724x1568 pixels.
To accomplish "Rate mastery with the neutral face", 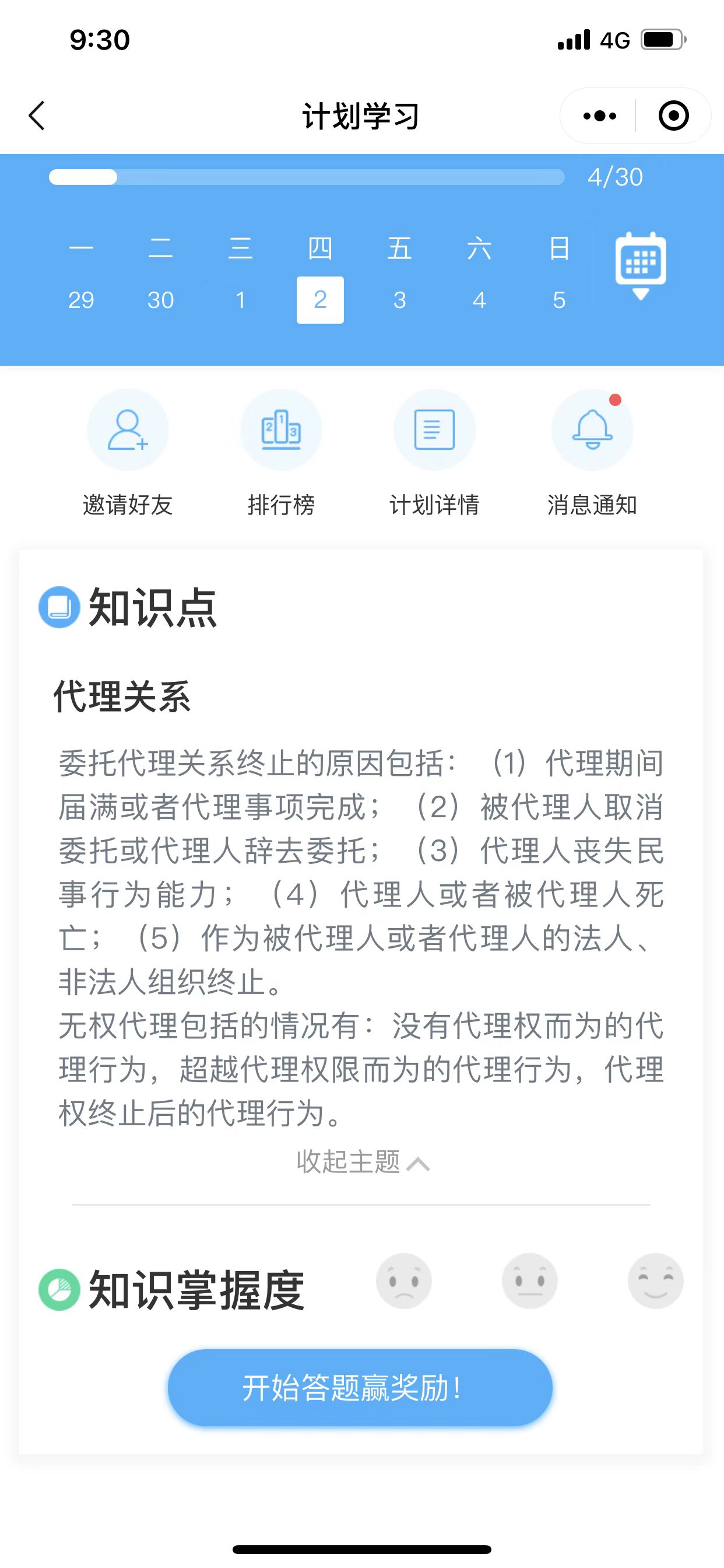I will (x=529, y=1282).
